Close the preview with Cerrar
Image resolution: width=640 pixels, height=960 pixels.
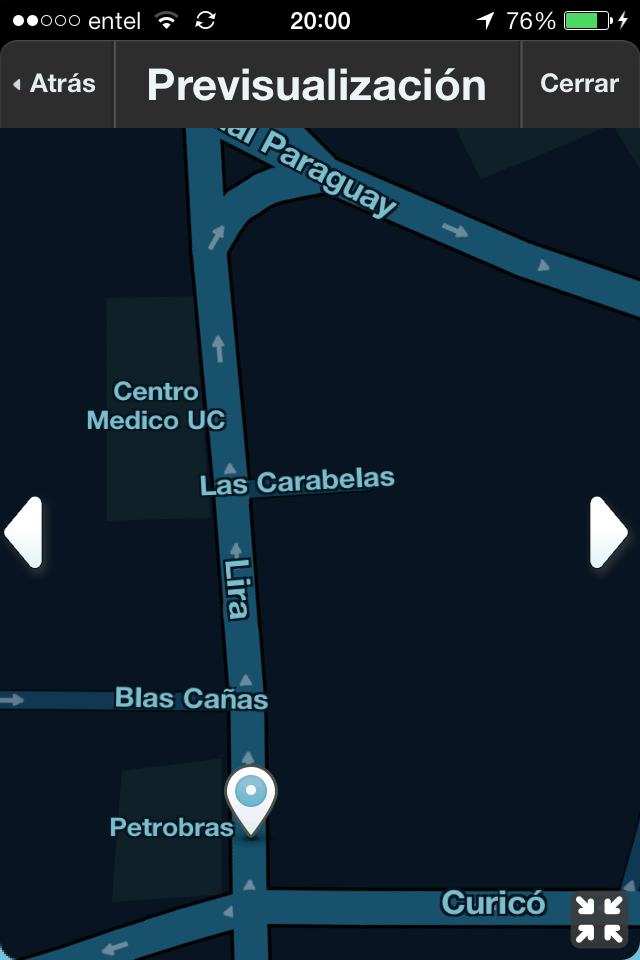(x=580, y=84)
